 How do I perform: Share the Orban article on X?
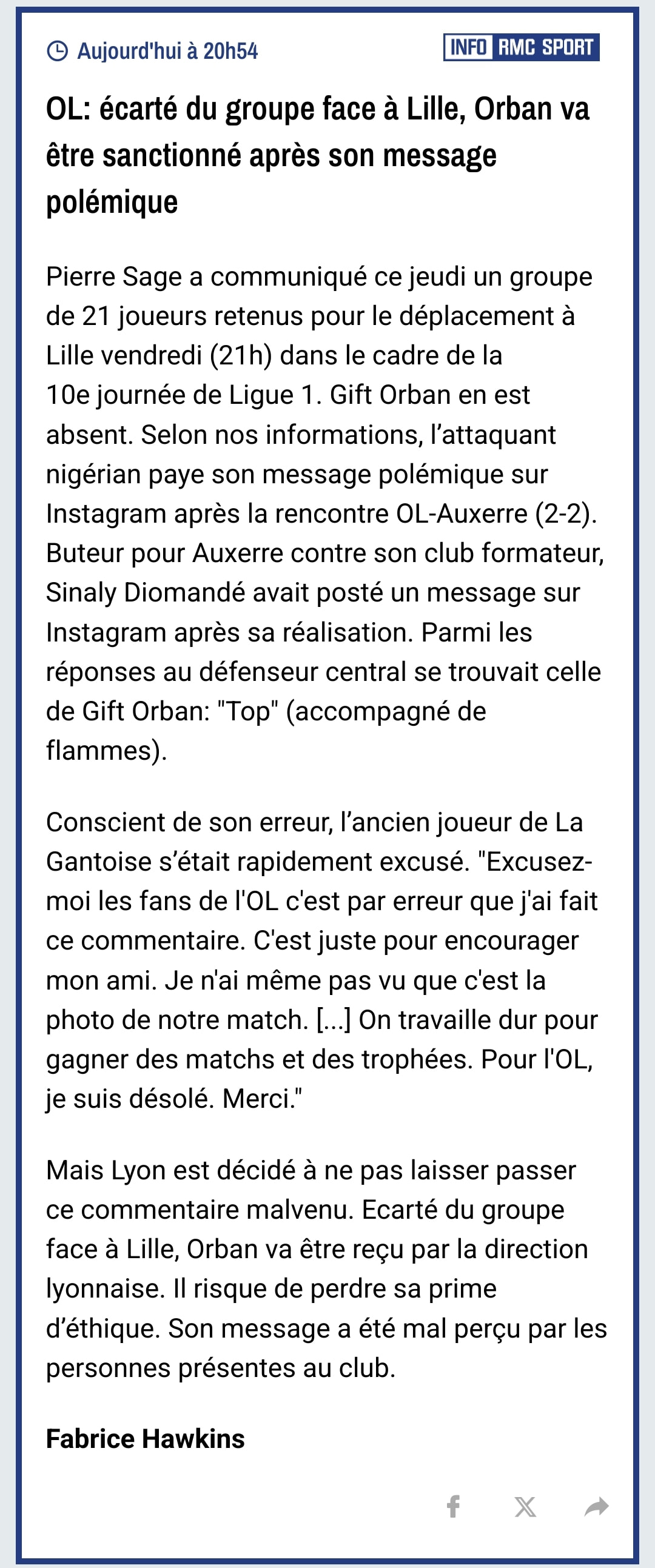525,1507
